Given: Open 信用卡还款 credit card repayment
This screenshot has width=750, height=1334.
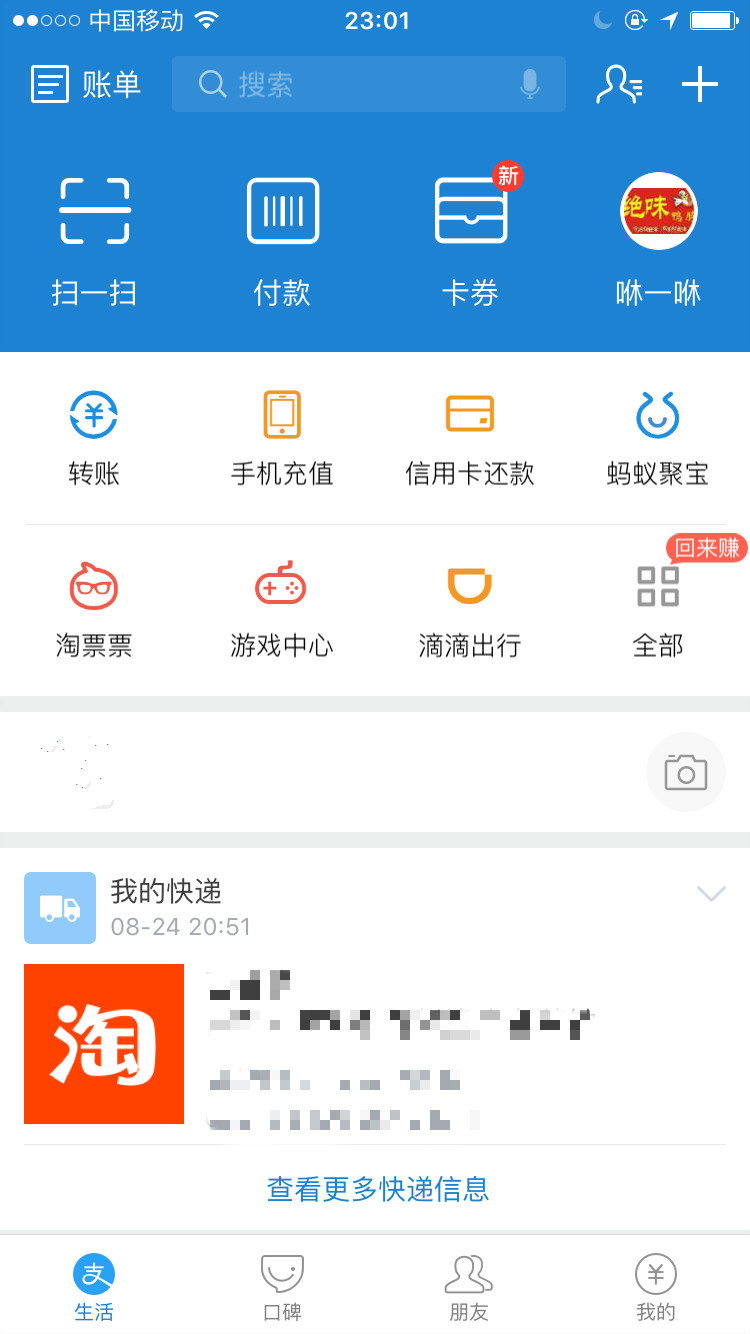Looking at the screenshot, I should (469, 435).
